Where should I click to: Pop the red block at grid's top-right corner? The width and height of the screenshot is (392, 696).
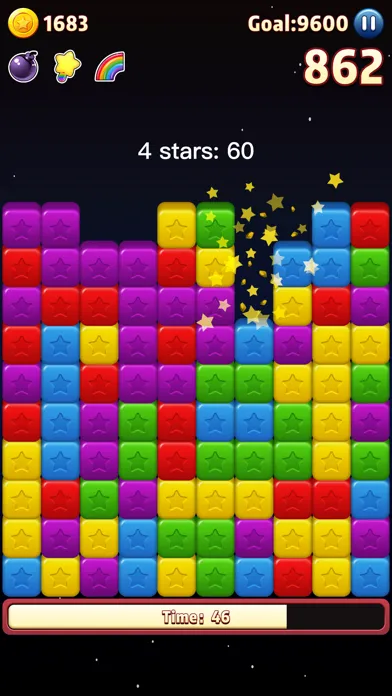pos(370,225)
